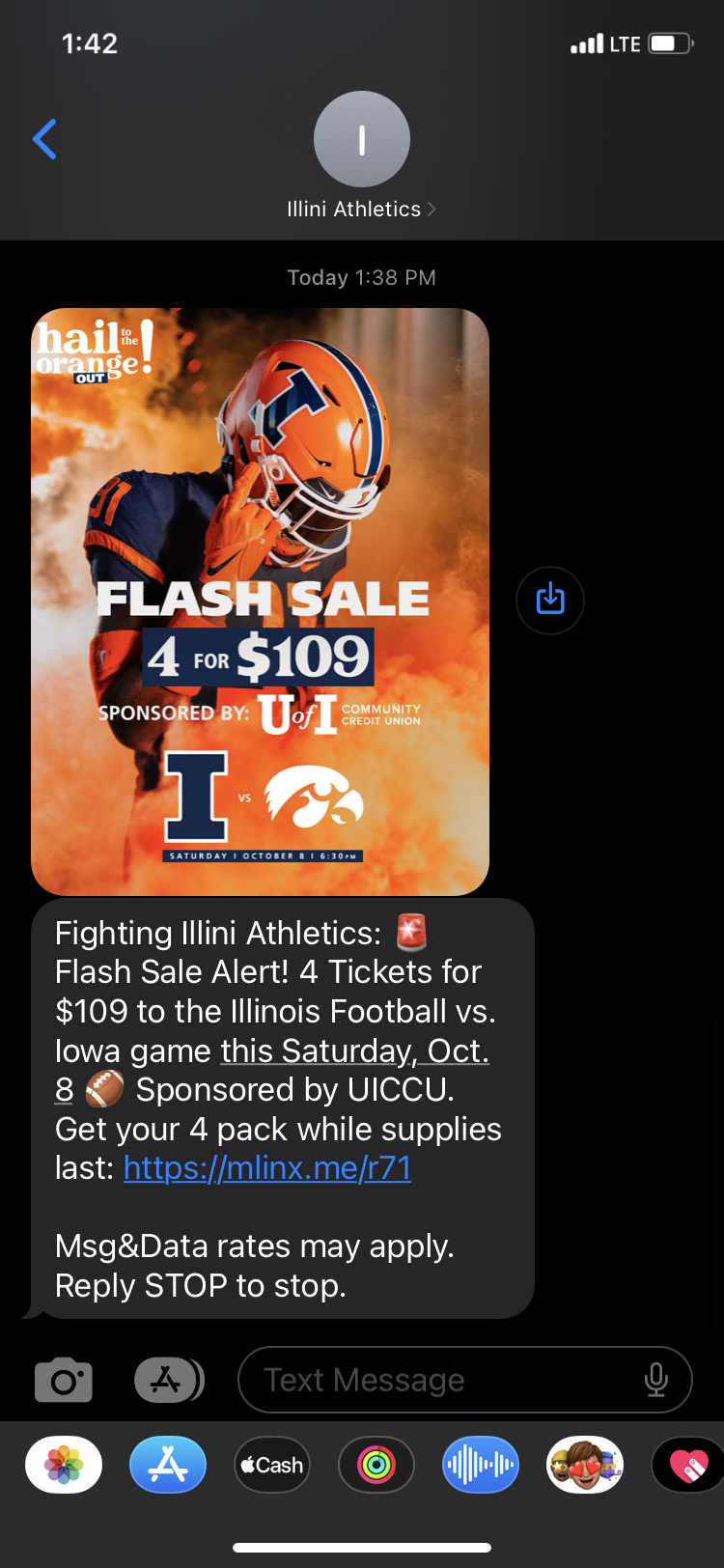Screen dimensions: 724x1568
Task: Toggle the iMessage apps drawer button
Action: (x=167, y=1381)
